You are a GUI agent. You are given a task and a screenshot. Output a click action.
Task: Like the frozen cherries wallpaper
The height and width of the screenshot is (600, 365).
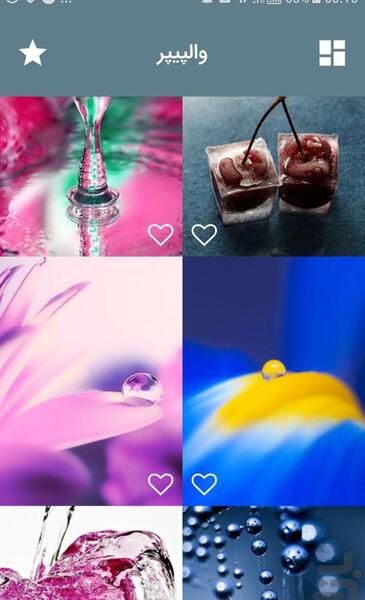[x=204, y=234]
